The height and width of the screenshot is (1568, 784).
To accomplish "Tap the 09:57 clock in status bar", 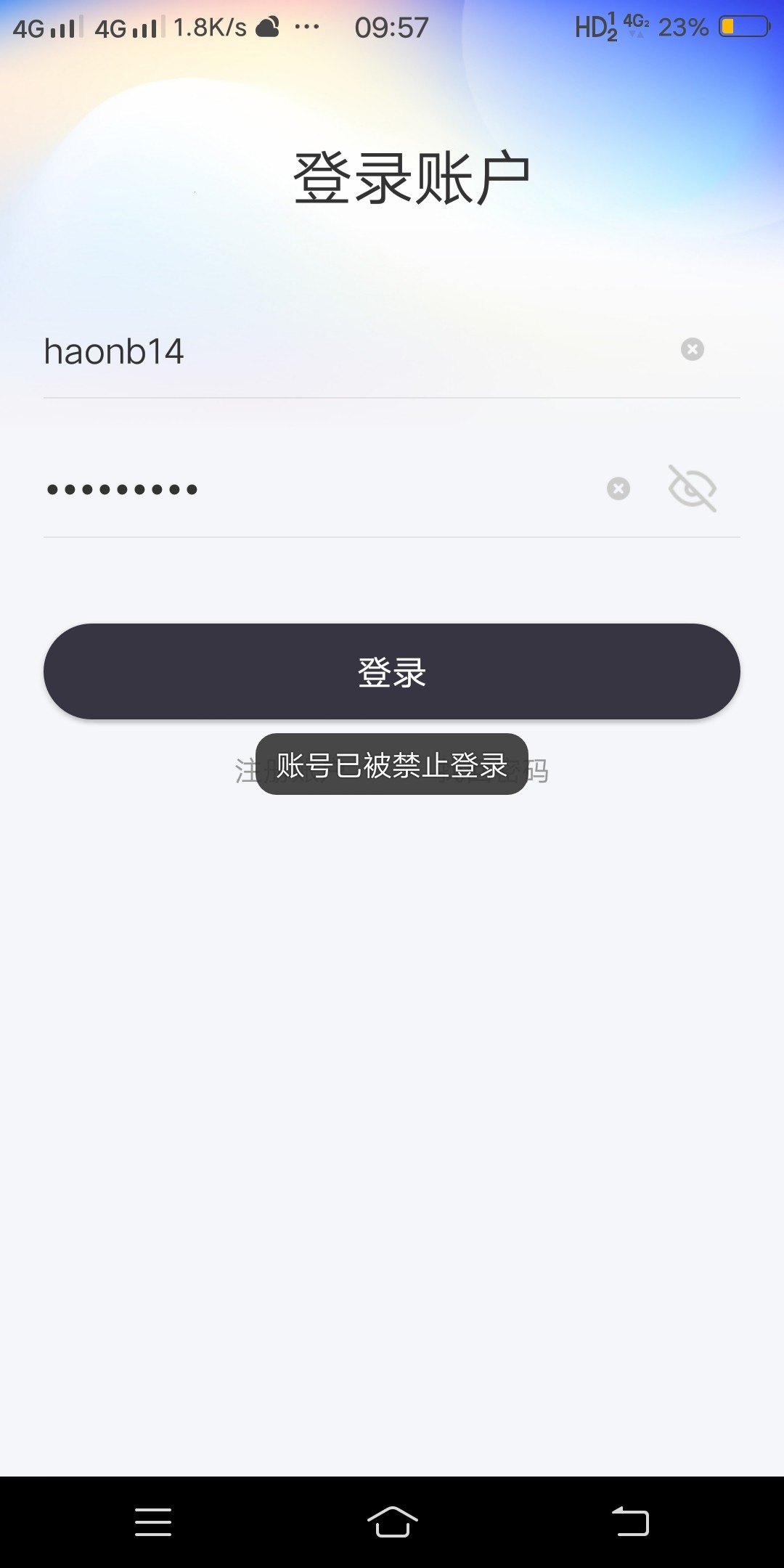I will [x=392, y=27].
